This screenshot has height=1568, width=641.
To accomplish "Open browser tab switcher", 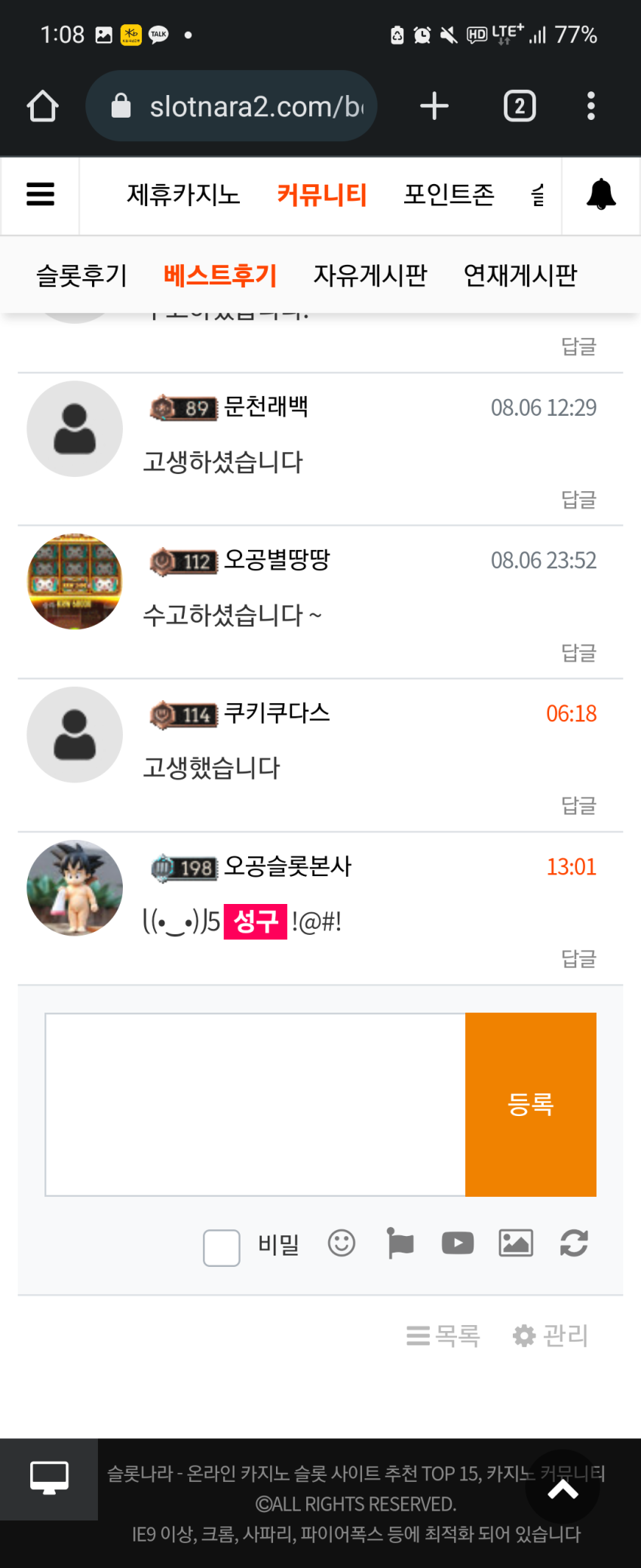I will 520,106.
